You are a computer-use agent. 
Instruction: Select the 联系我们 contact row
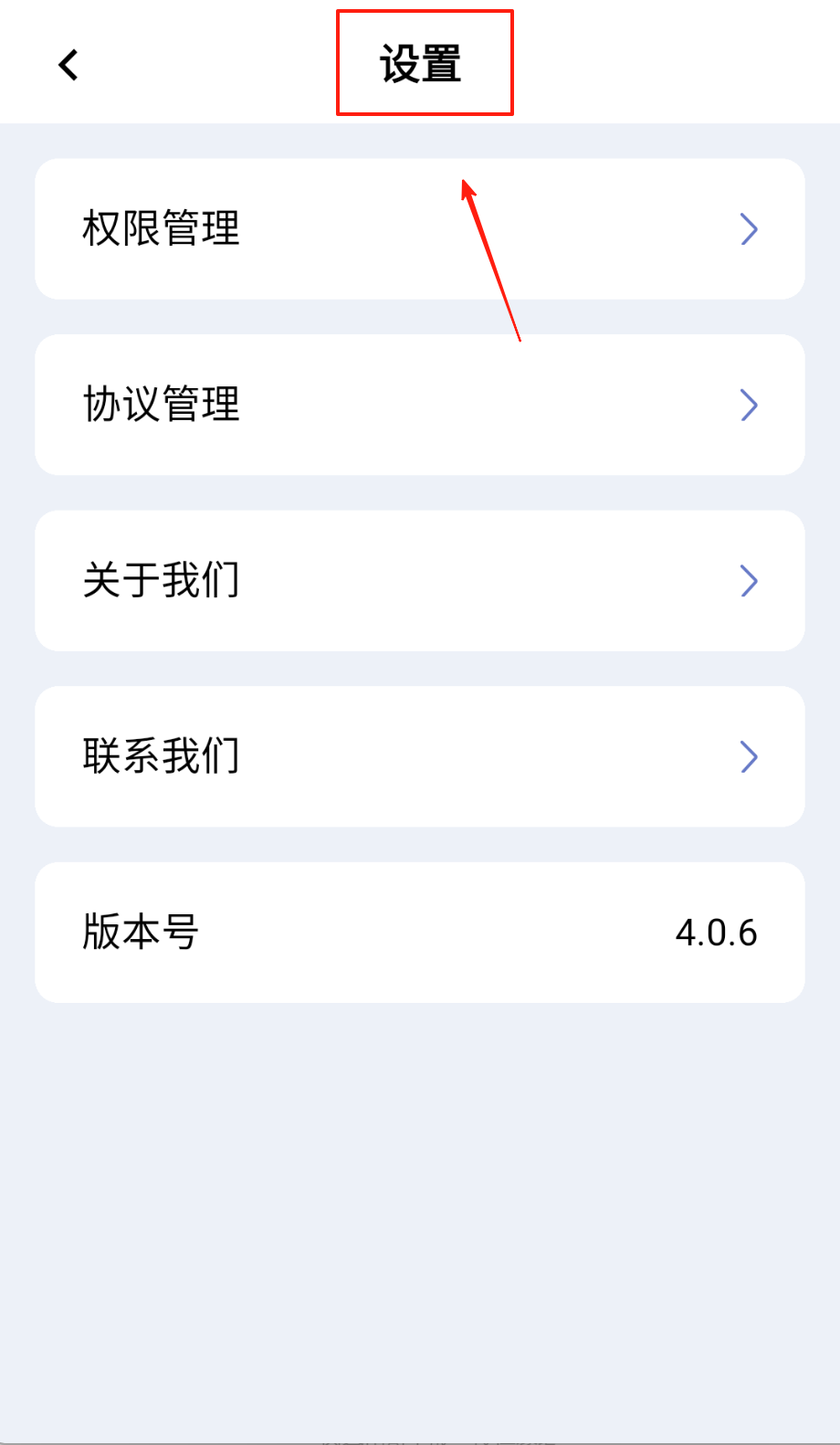coord(419,756)
